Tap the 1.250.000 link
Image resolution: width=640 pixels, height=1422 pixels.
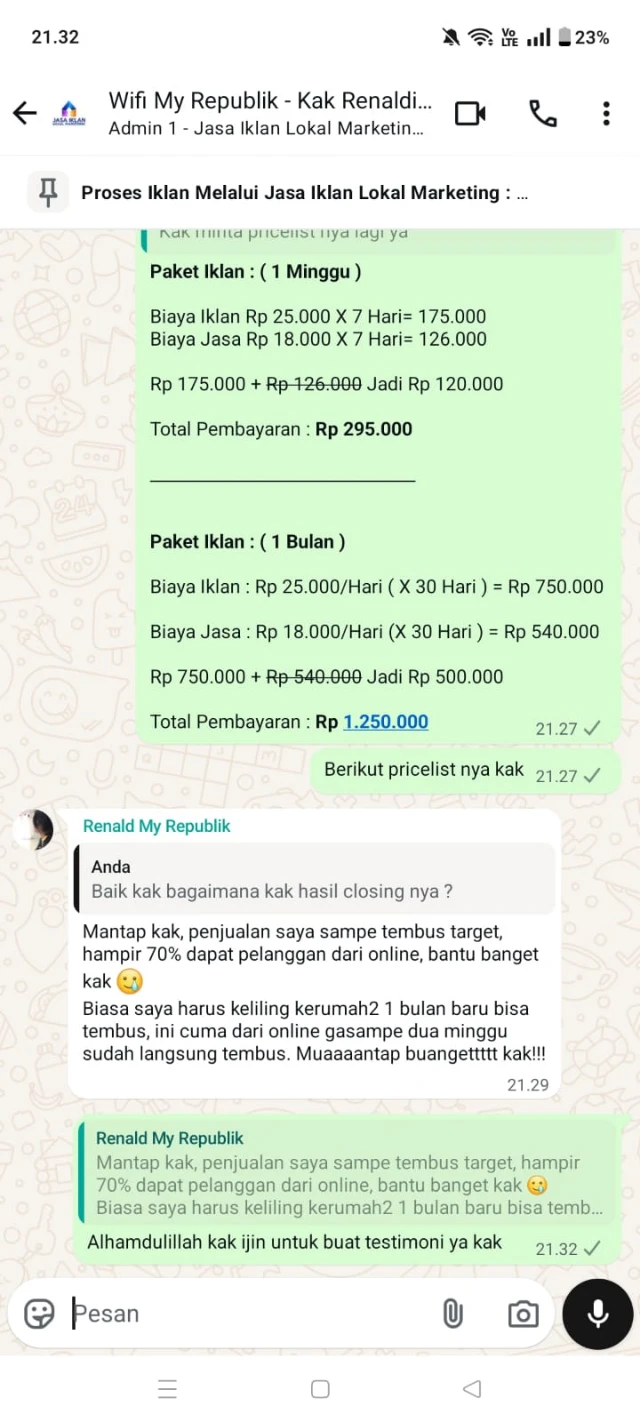point(386,722)
